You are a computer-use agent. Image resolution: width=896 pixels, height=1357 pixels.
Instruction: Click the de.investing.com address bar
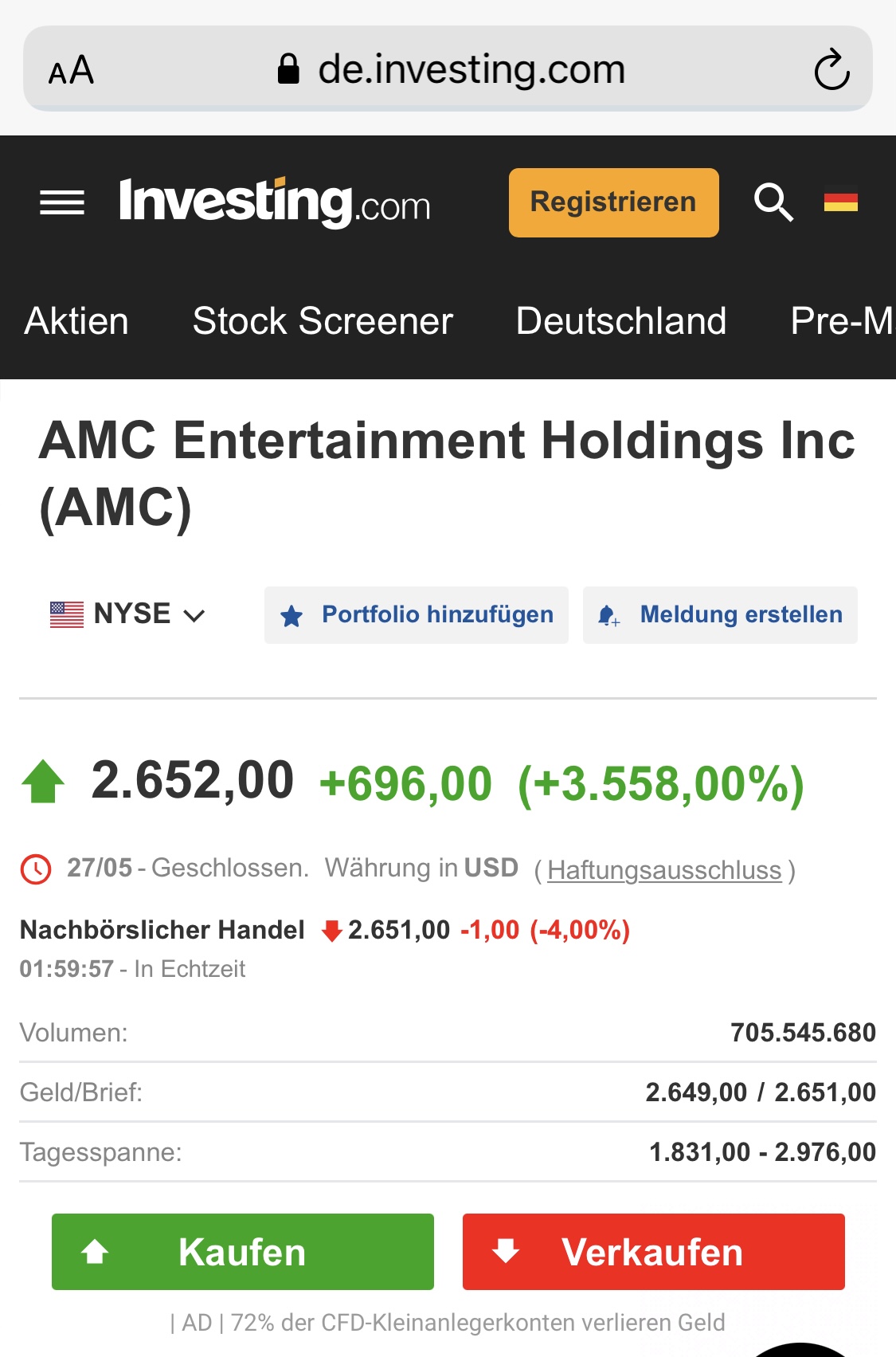470,69
